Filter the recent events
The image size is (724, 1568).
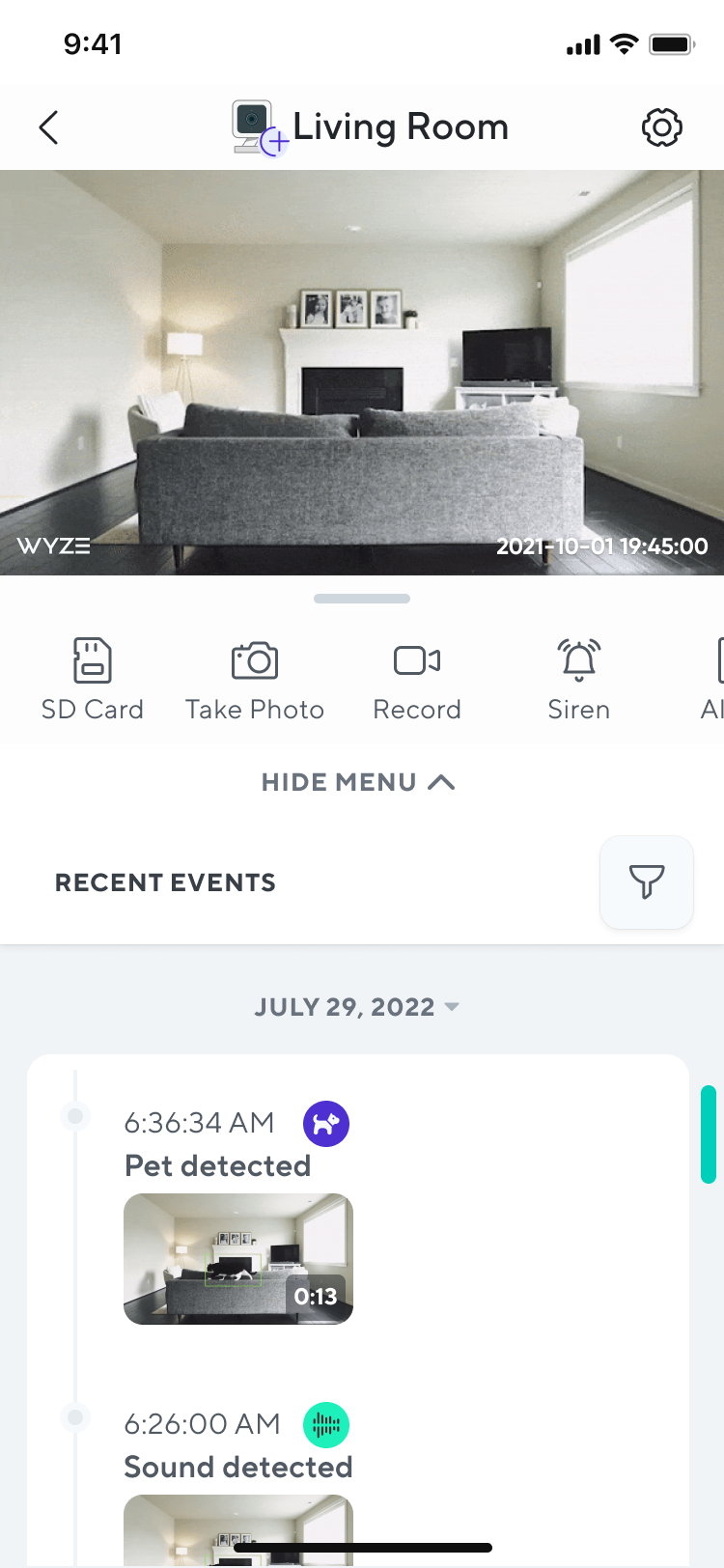pos(646,882)
